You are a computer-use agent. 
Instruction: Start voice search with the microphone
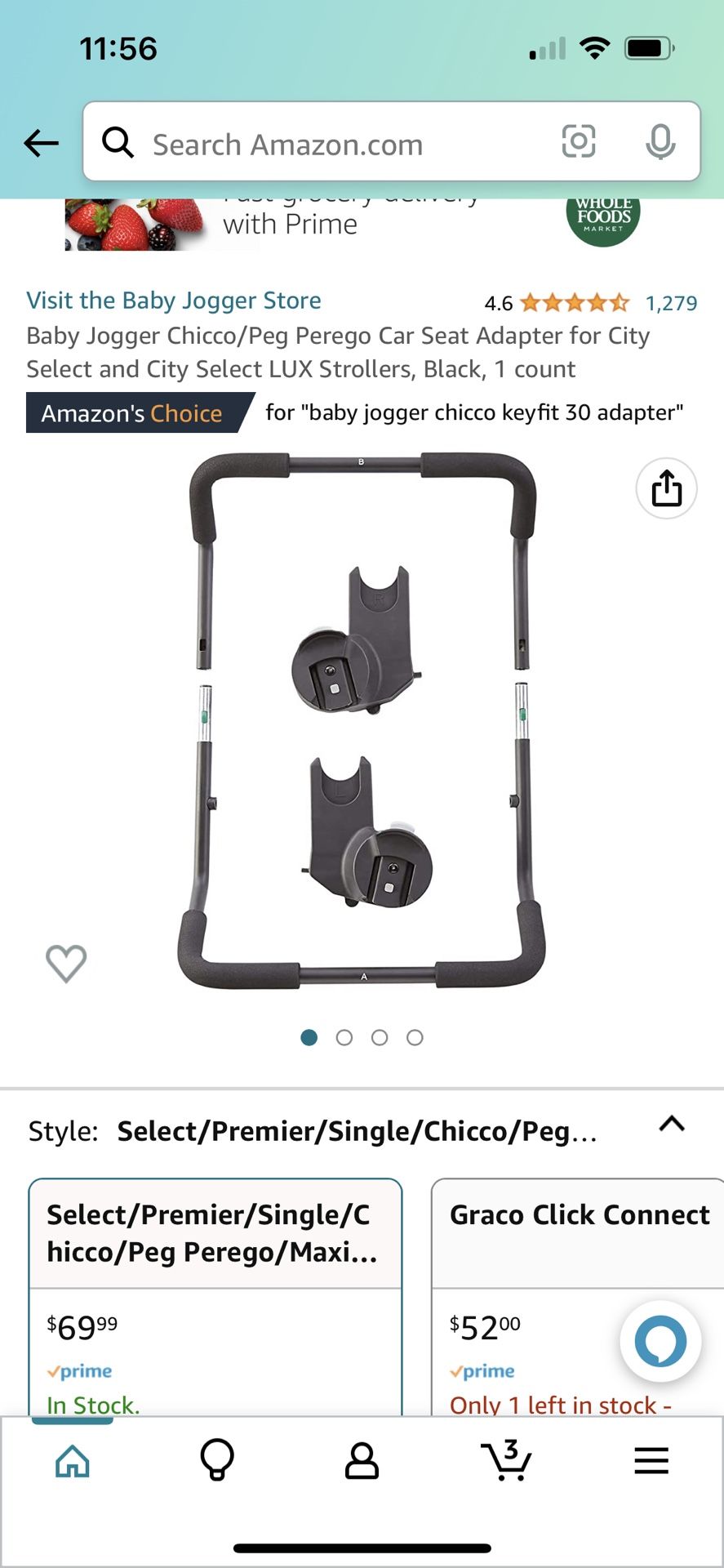coord(660,142)
